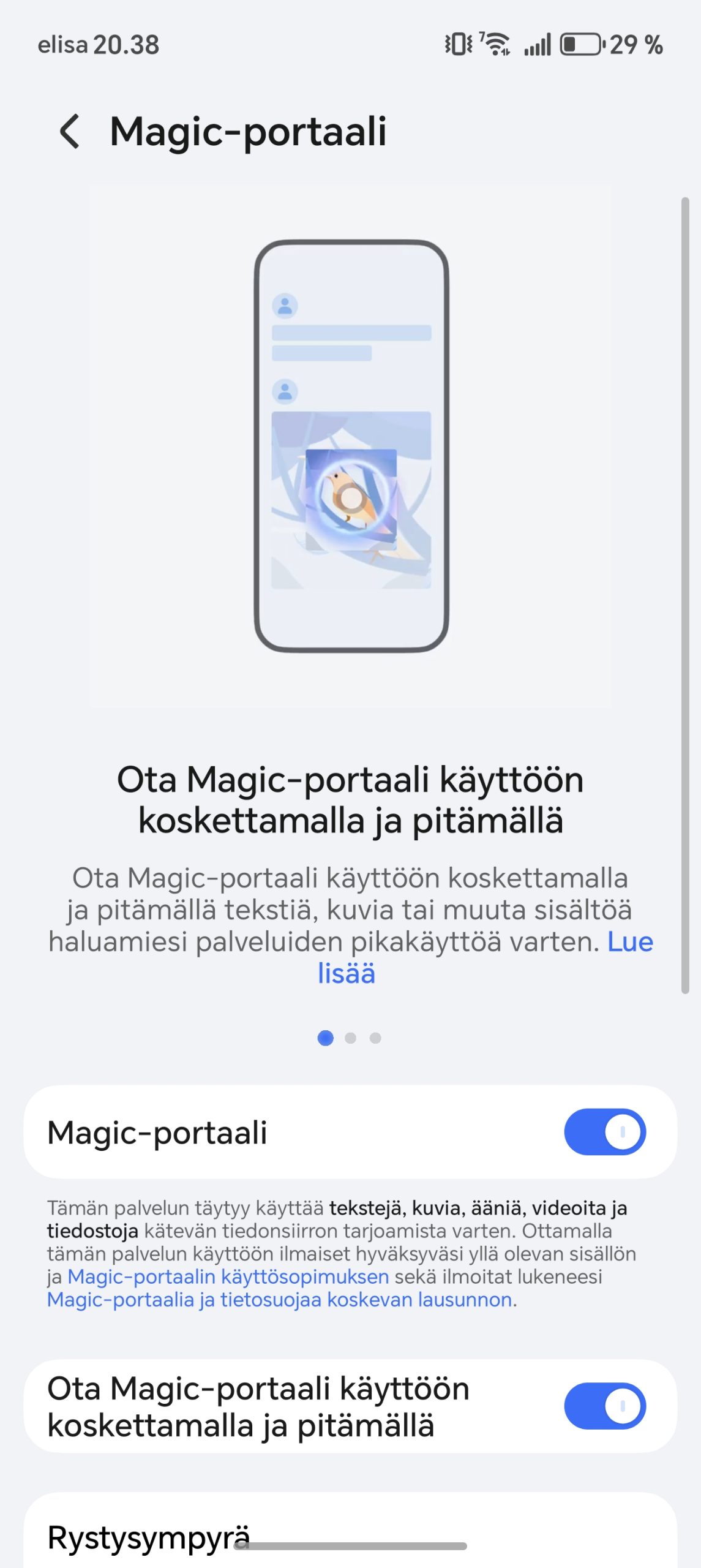Select the third page indicator dot

375,1038
